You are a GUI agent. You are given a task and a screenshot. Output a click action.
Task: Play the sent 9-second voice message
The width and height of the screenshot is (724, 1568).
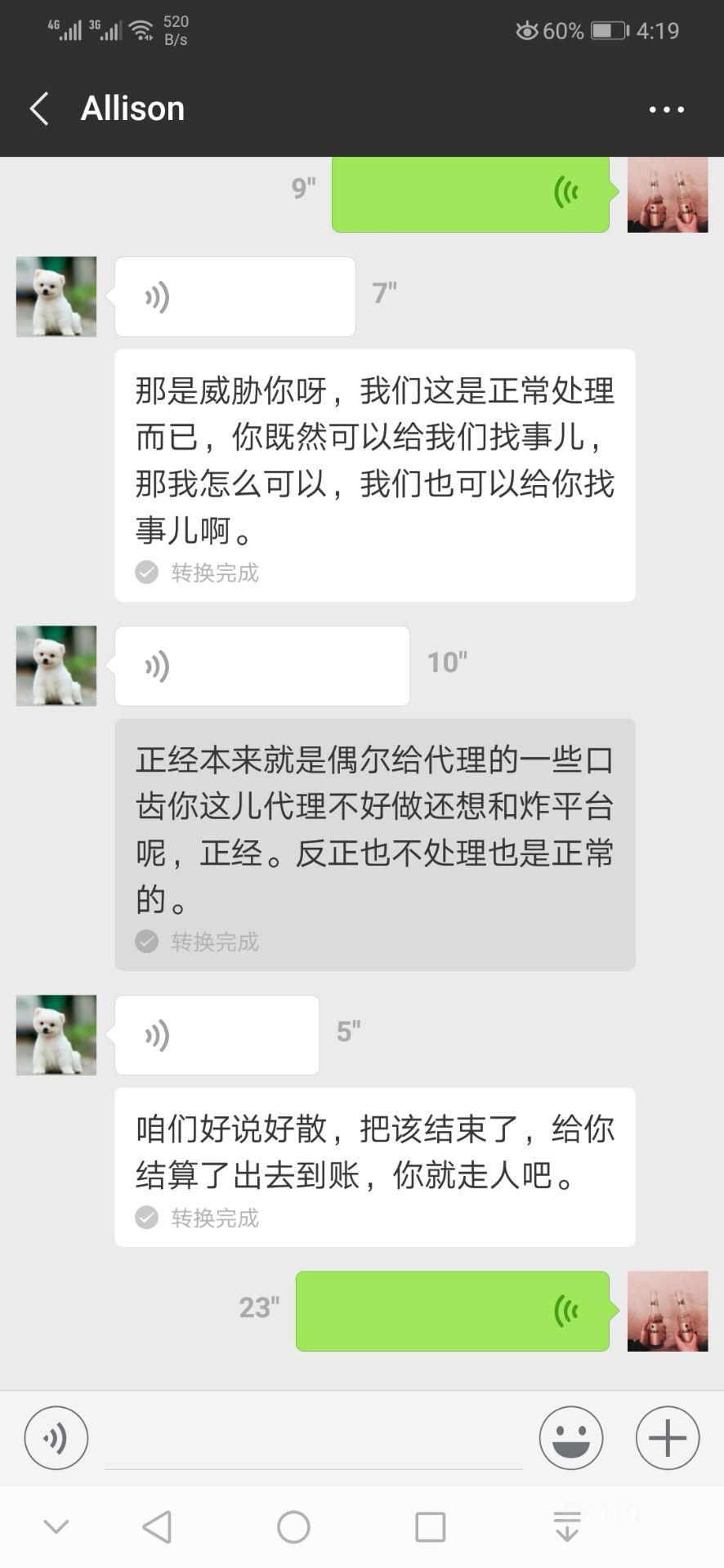tap(470, 194)
